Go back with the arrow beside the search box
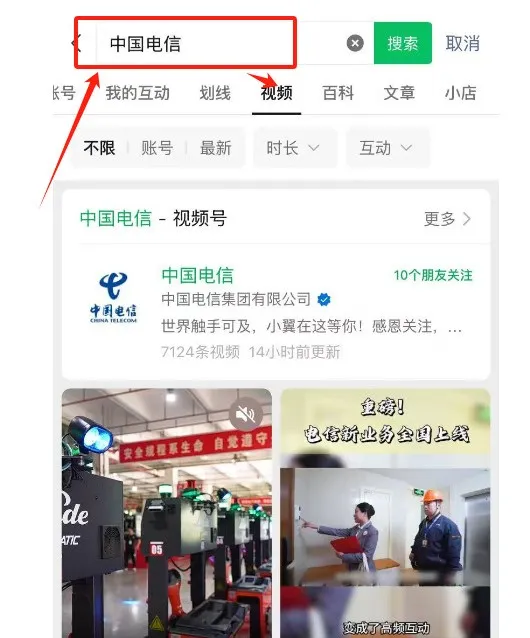The image size is (530, 638). click(76, 43)
